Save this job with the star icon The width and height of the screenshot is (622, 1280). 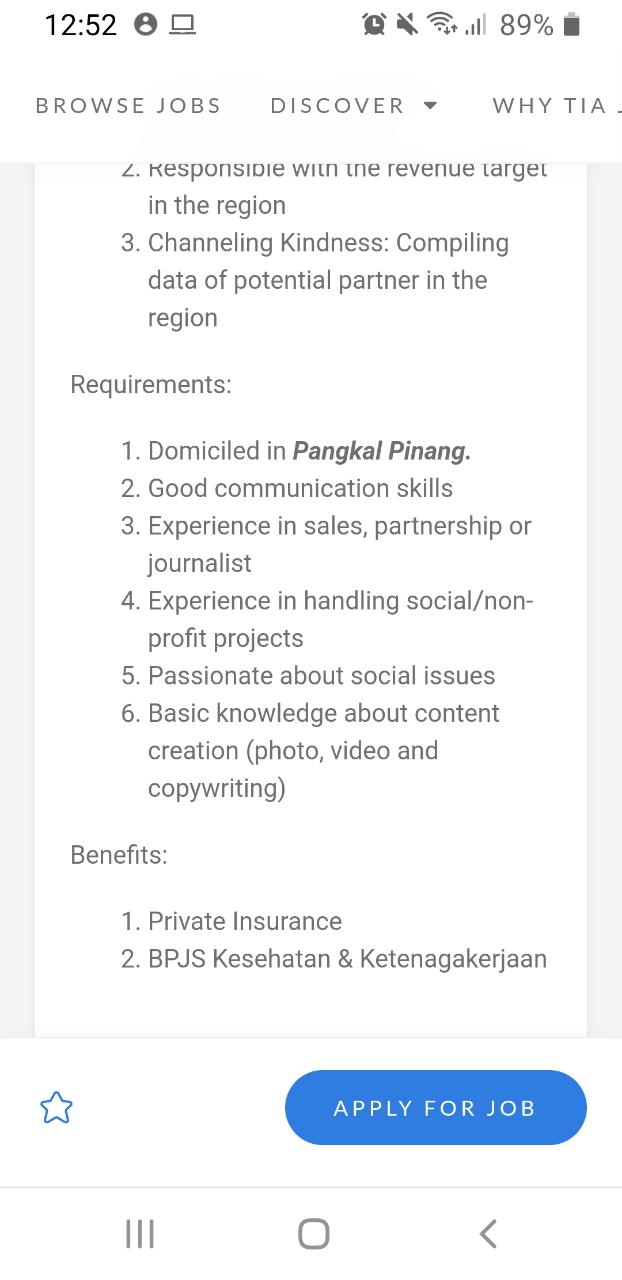pos(56,1107)
